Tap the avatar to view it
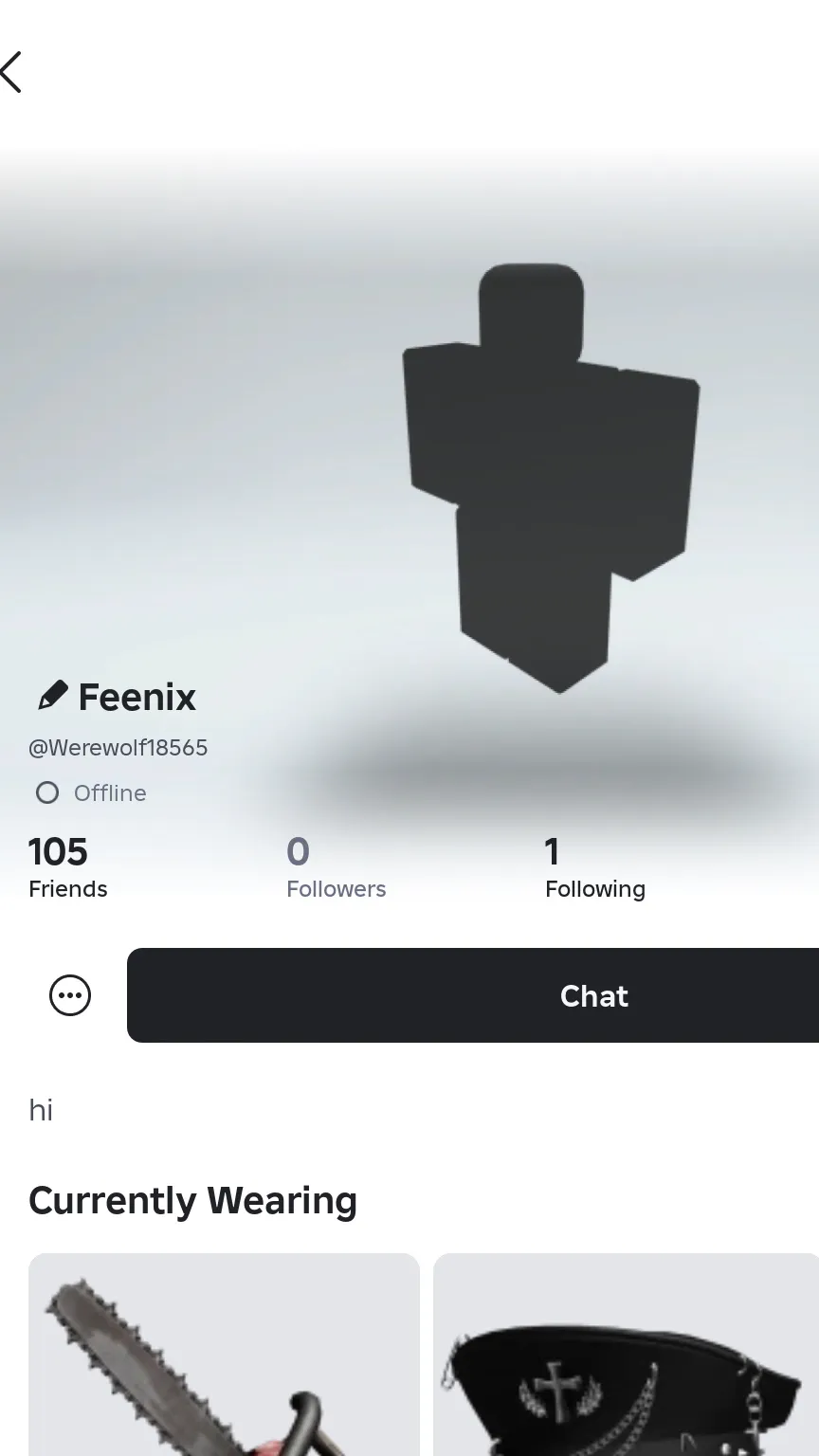The width and height of the screenshot is (819, 1456). (x=550, y=474)
